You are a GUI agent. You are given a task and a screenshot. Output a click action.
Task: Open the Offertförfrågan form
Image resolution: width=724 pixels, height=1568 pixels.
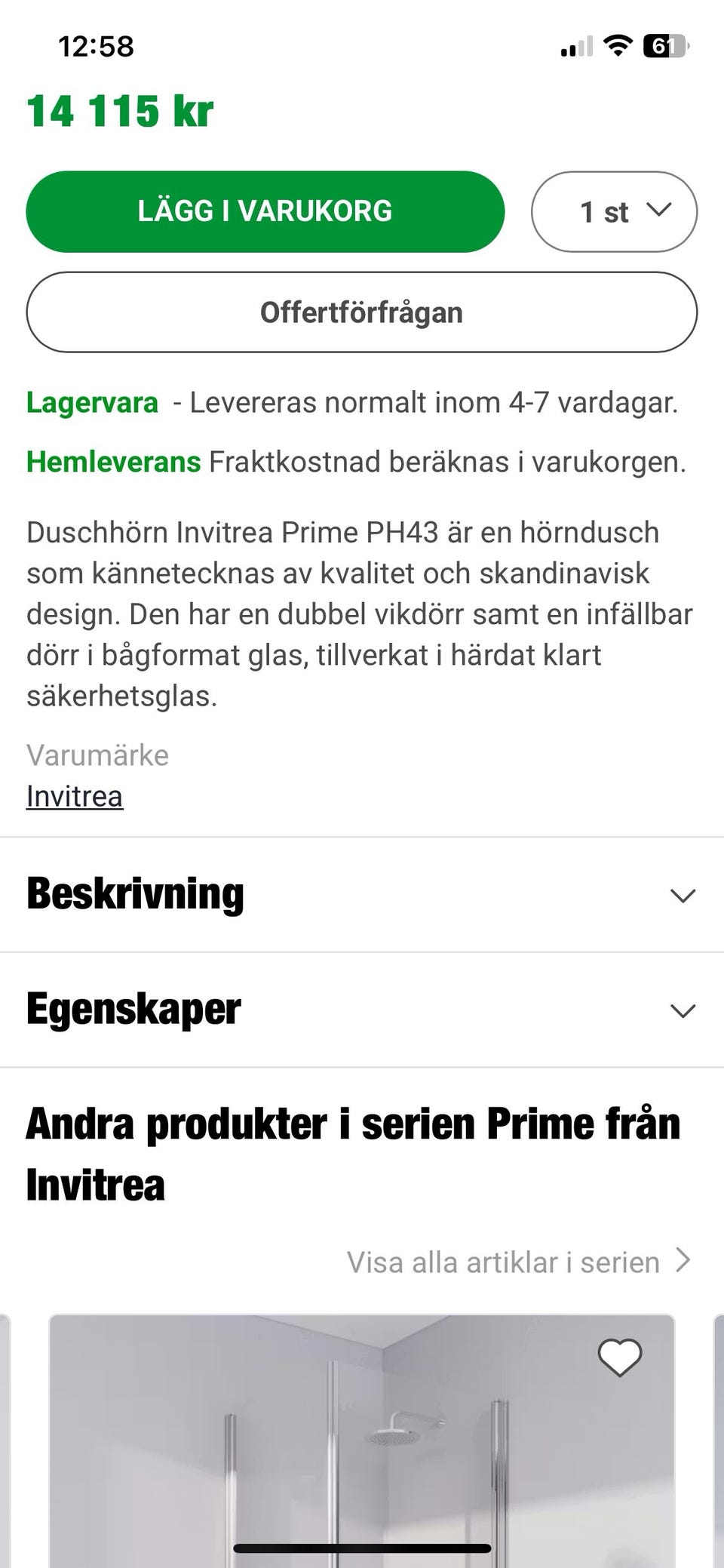(362, 312)
